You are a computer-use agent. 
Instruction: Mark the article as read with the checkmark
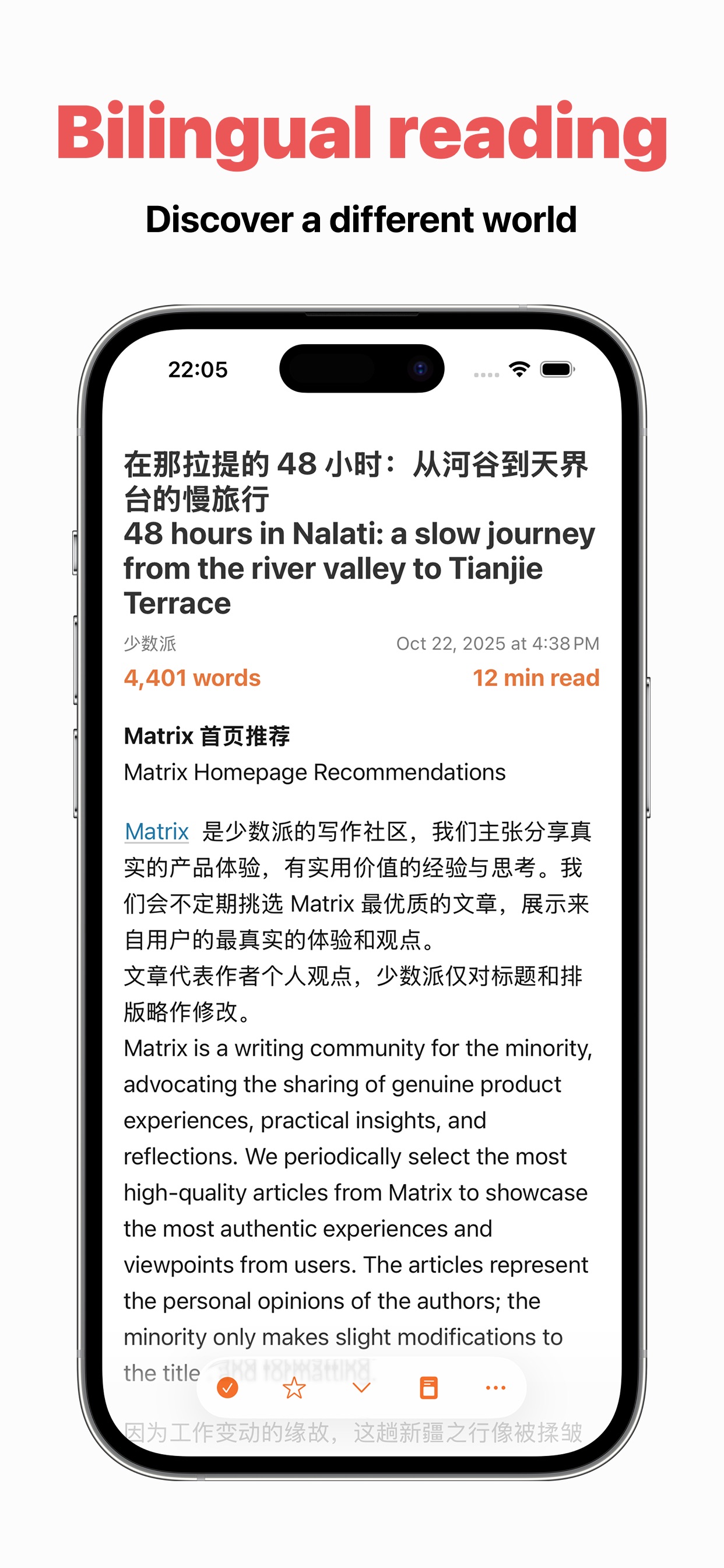[227, 1387]
